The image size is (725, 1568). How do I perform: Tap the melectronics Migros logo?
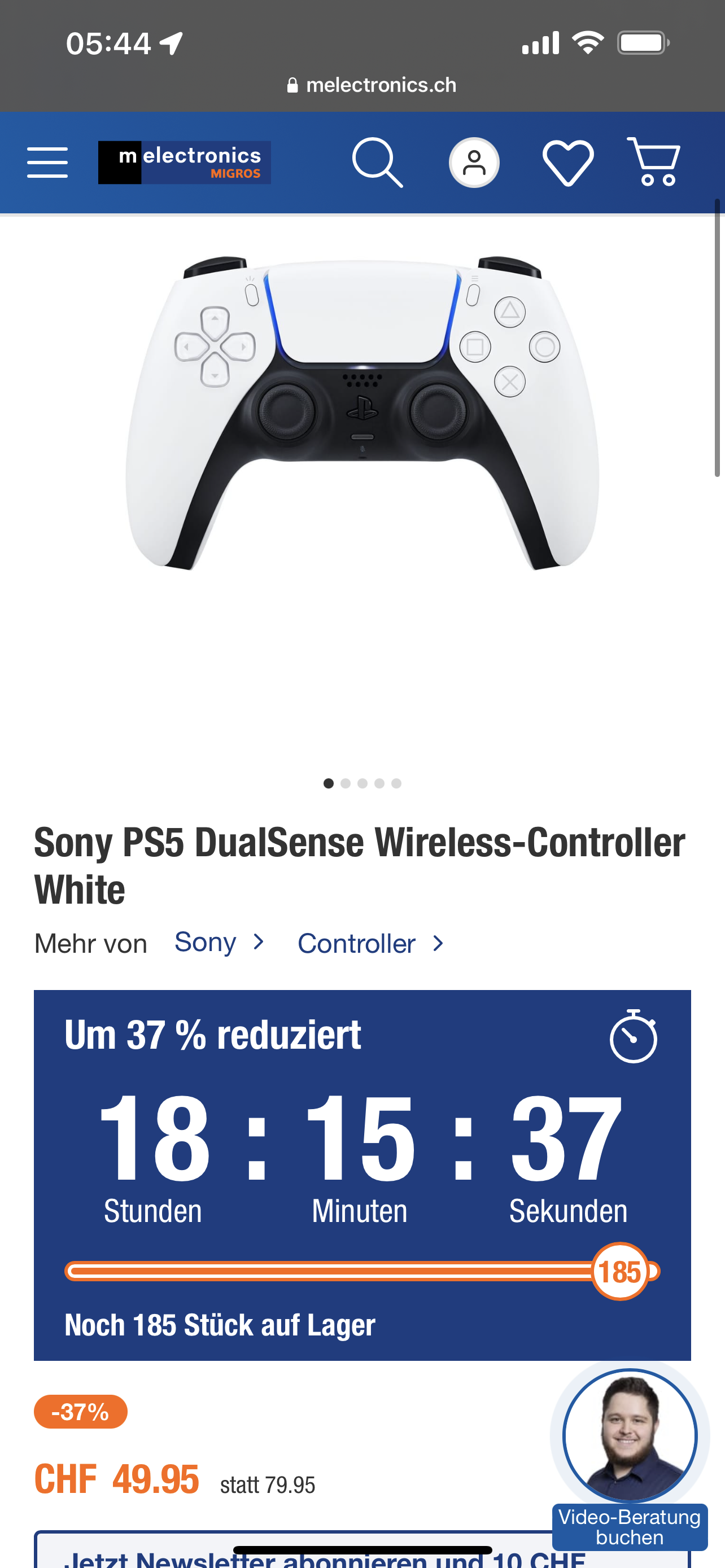[x=185, y=163]
